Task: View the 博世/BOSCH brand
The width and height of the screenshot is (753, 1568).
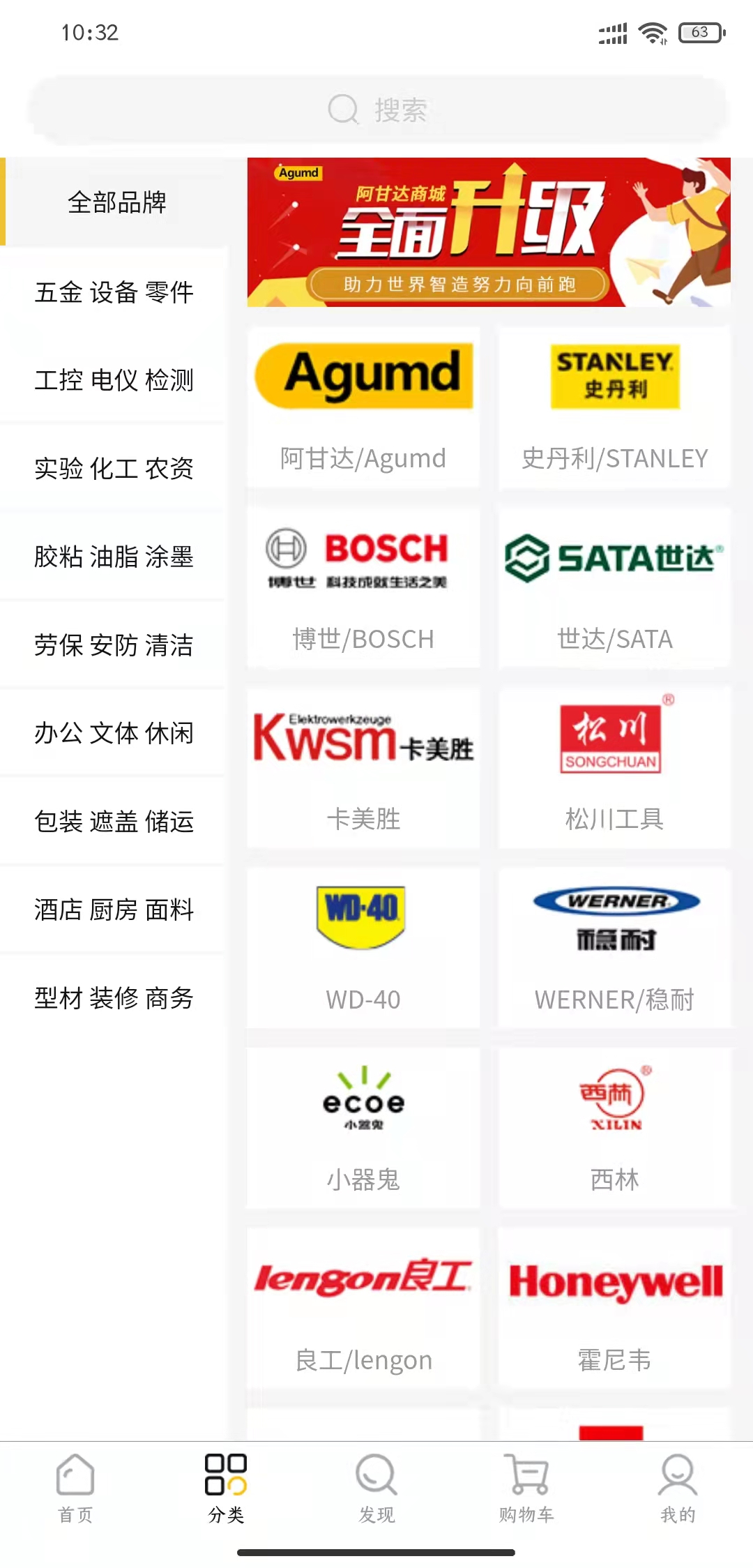Action: click(363, 587)
